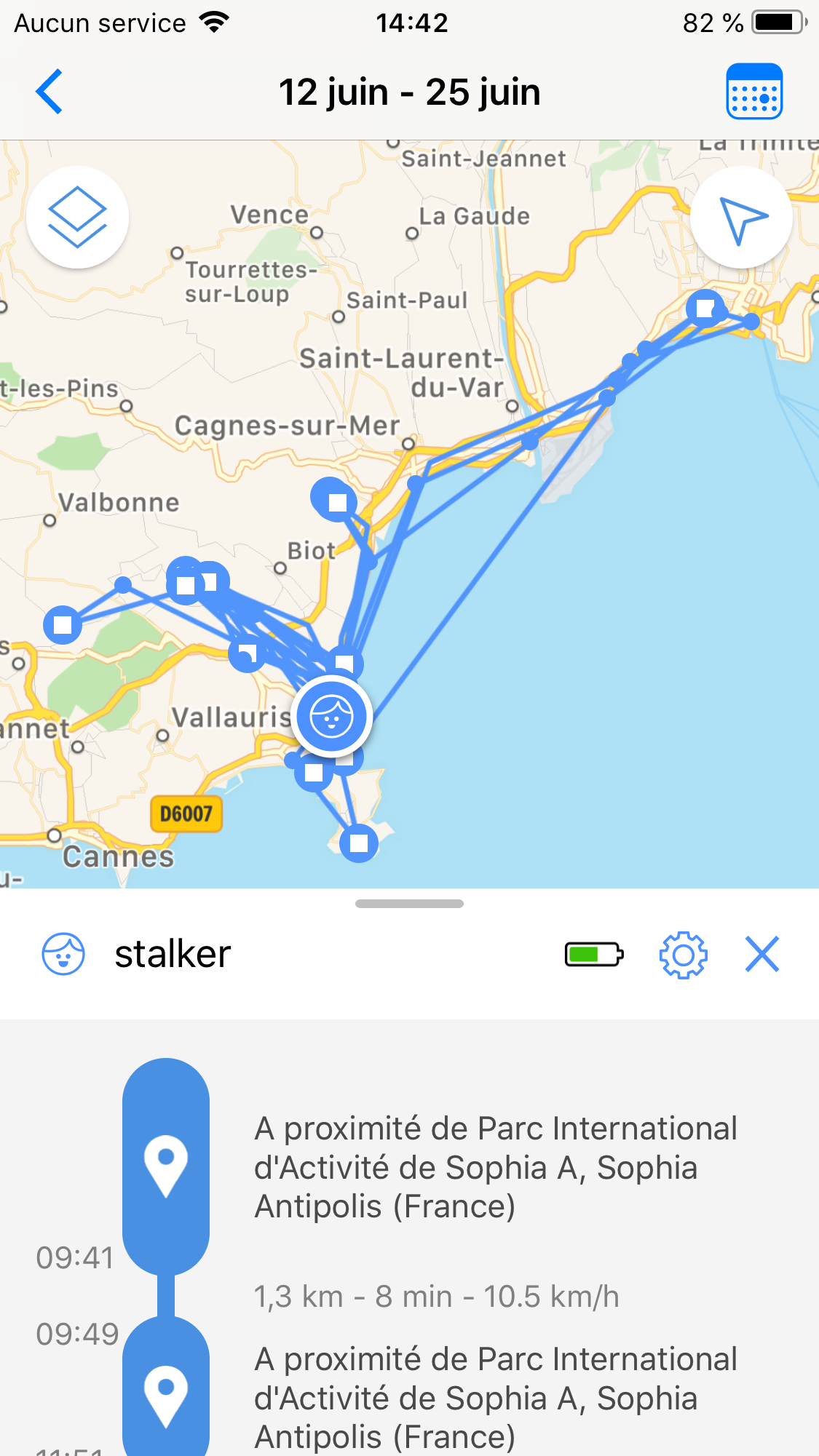Open stalker tracker settings gear

point(683,955)
